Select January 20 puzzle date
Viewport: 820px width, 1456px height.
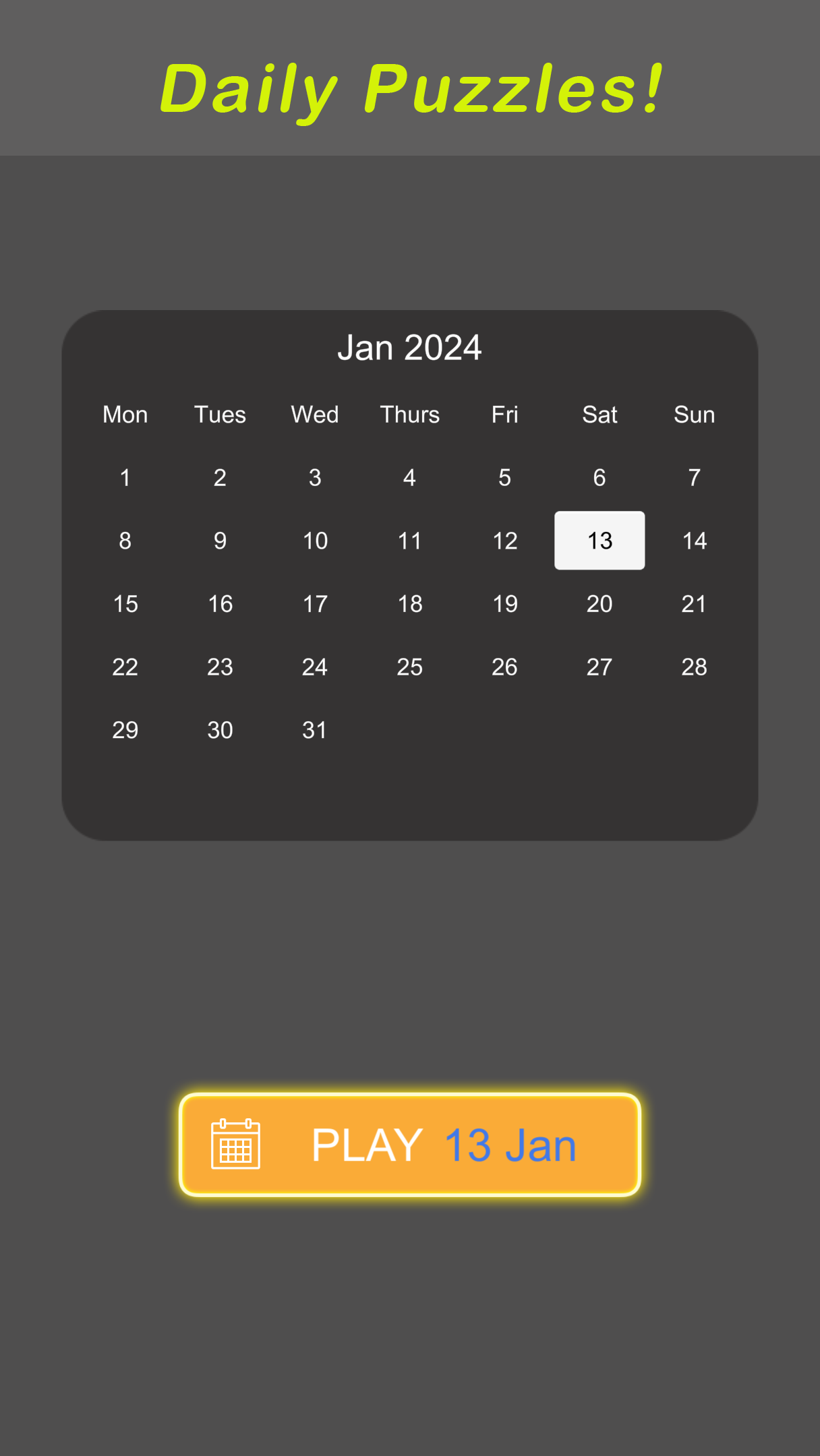599,604
